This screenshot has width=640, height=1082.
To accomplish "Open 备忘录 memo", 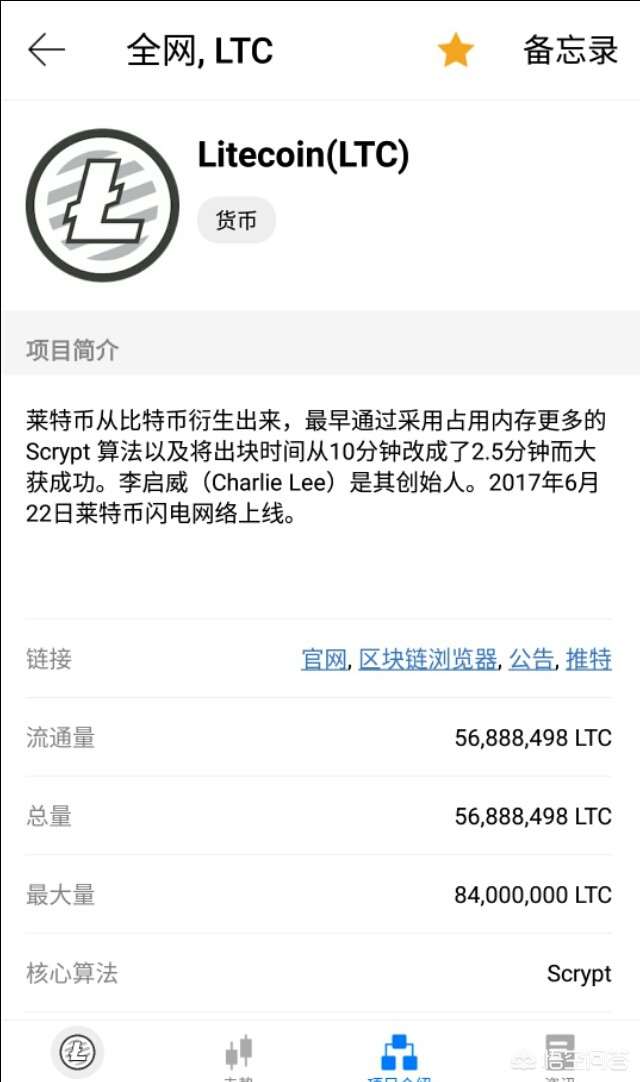I will click(x=571, y=50).
